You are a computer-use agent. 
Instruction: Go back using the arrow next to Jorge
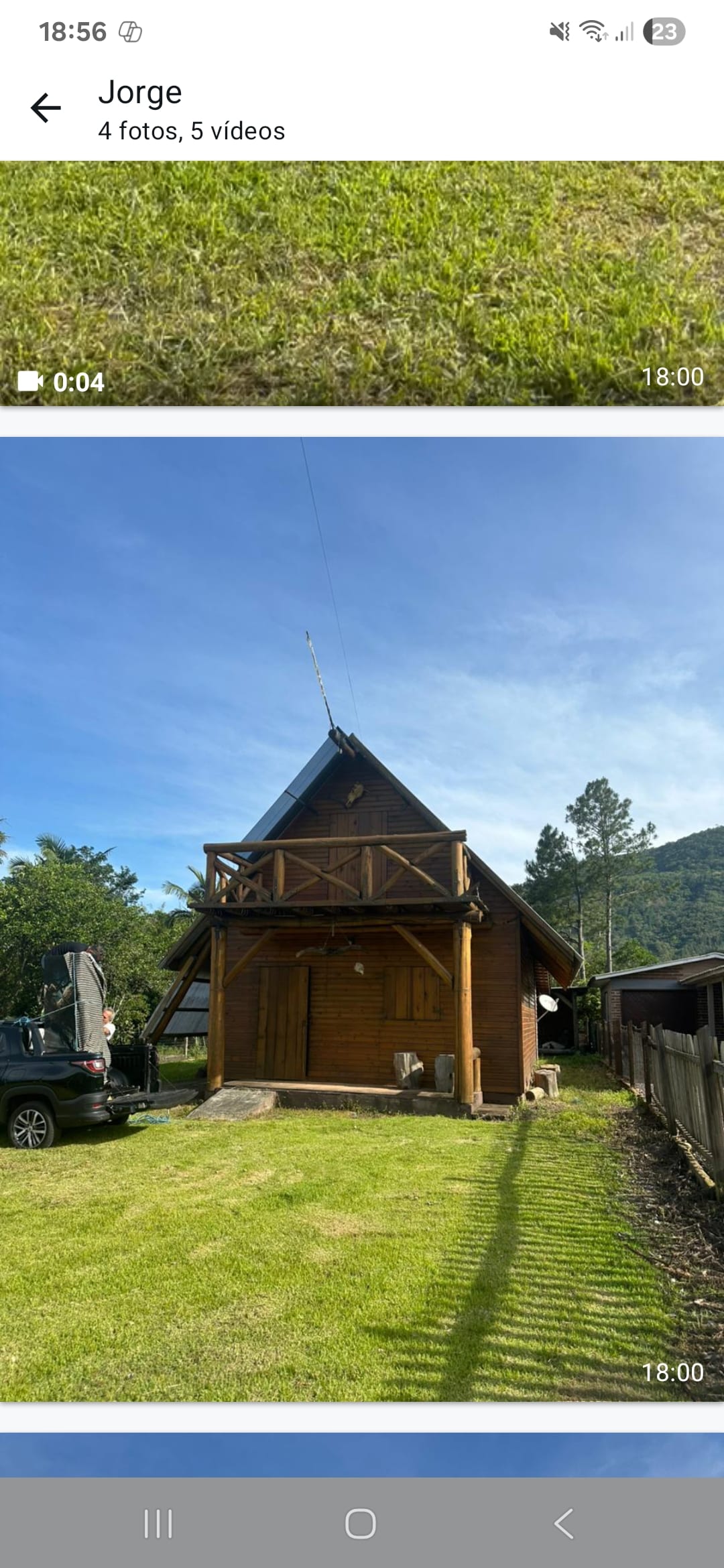46,108
